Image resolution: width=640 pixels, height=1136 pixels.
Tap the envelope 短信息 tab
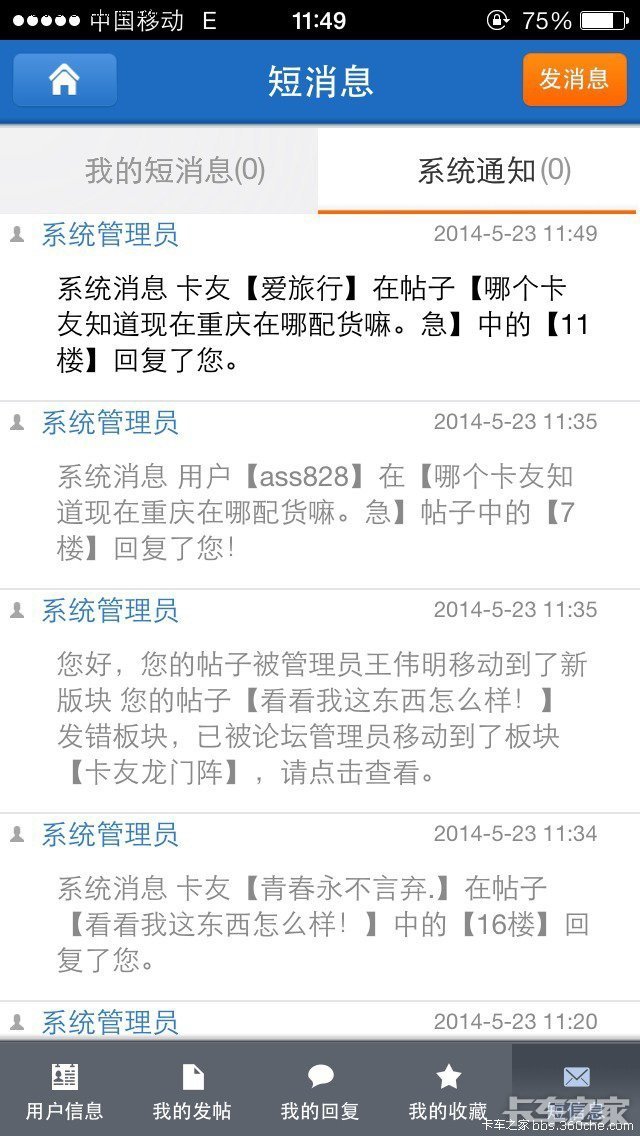pyautogui.click(x=576, y=1089)
